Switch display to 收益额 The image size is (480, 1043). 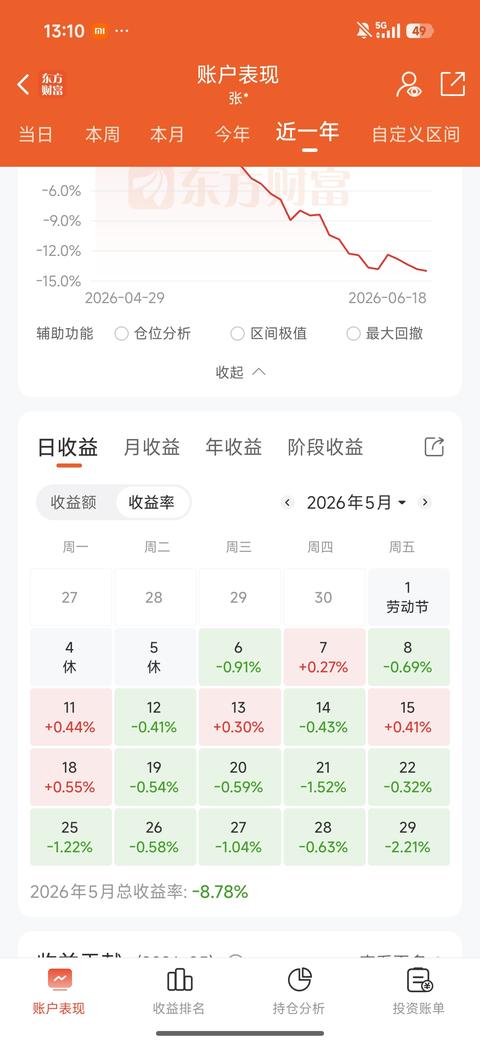[74, 502]
